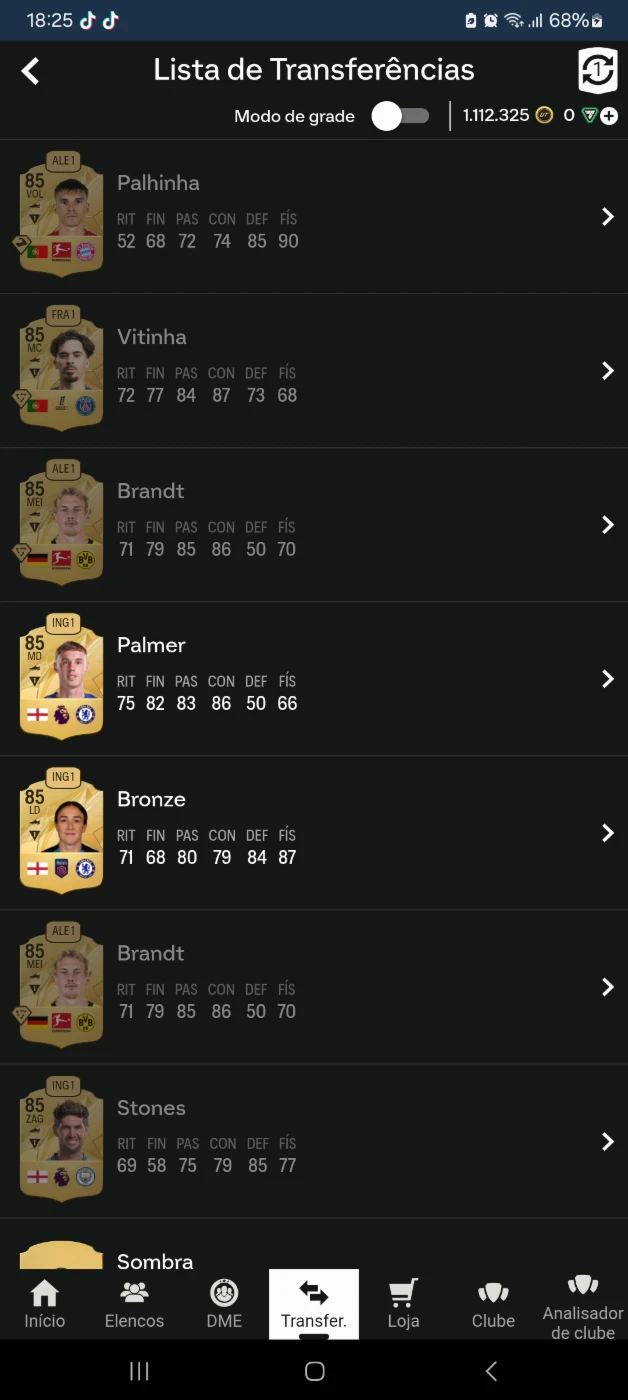Image resolution: width=628 pixels, height=1400 pixels.
Task: Tap the system home button
Action: [x=314, y=1371]
